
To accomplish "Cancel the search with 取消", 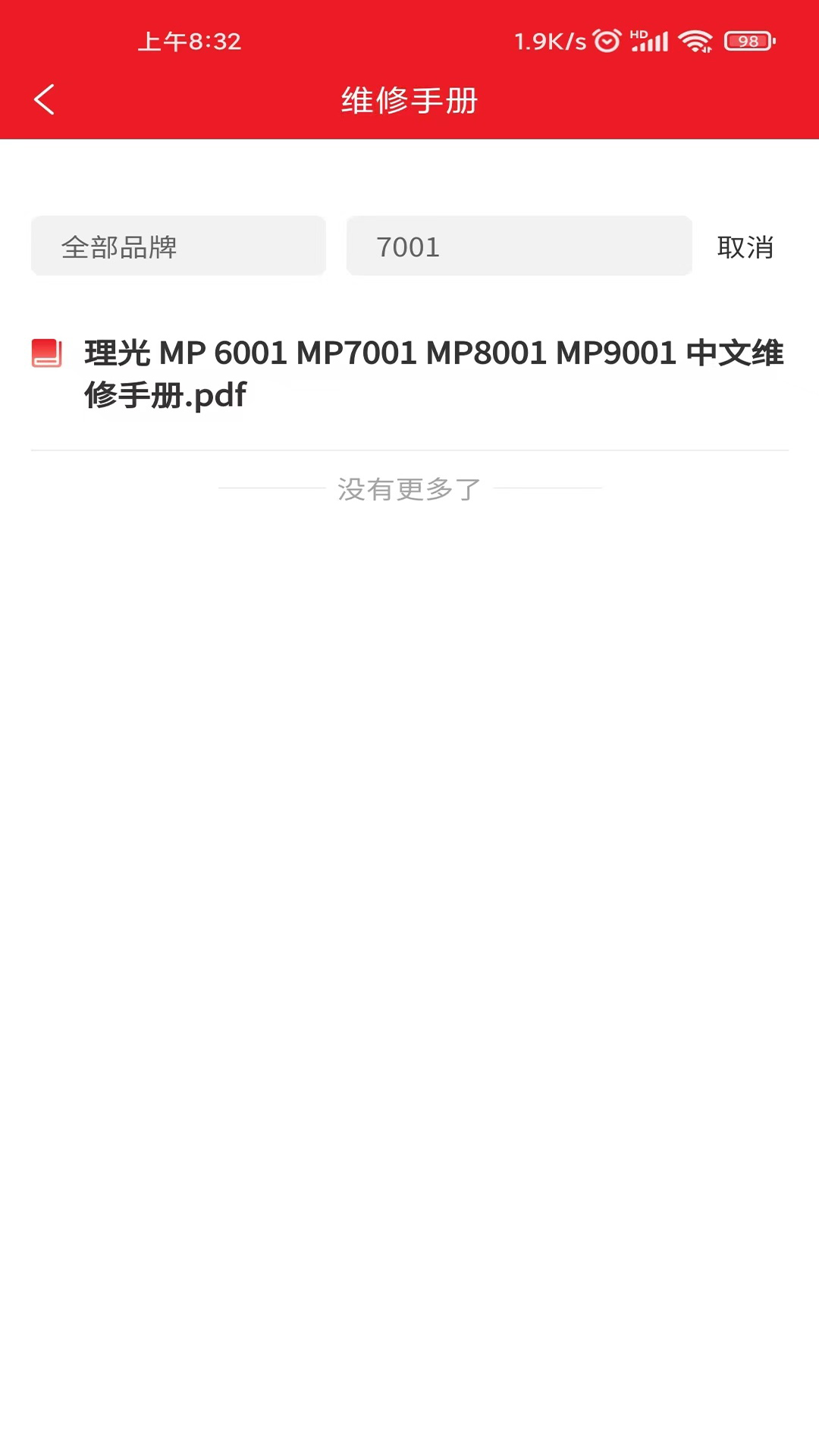I will coord(745,247).
